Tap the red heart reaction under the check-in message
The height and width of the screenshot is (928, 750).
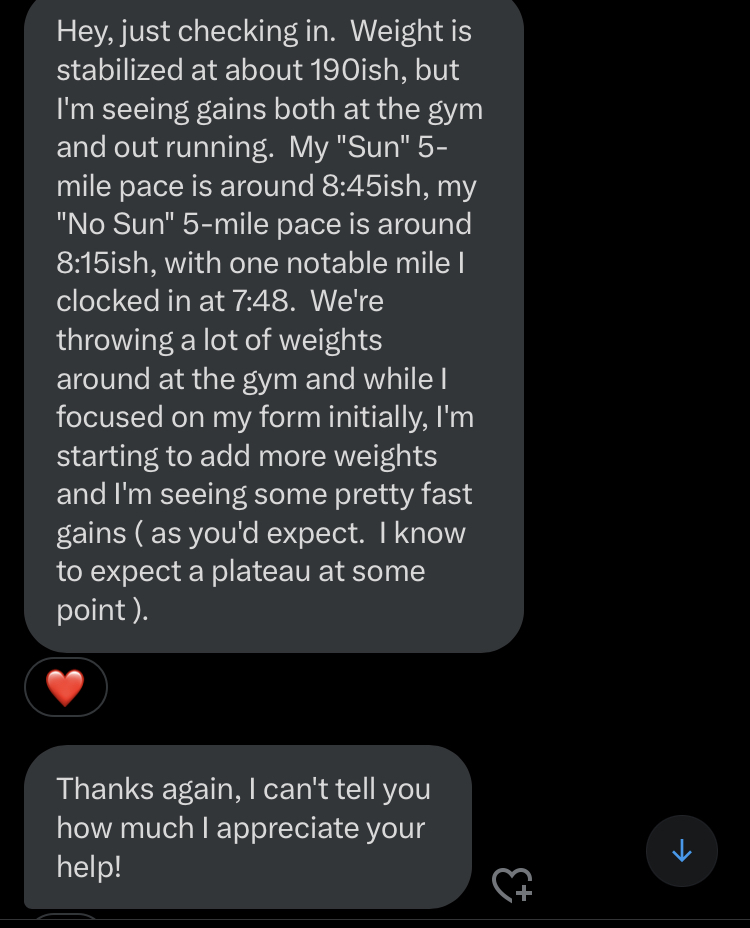[x=66, y=687]
